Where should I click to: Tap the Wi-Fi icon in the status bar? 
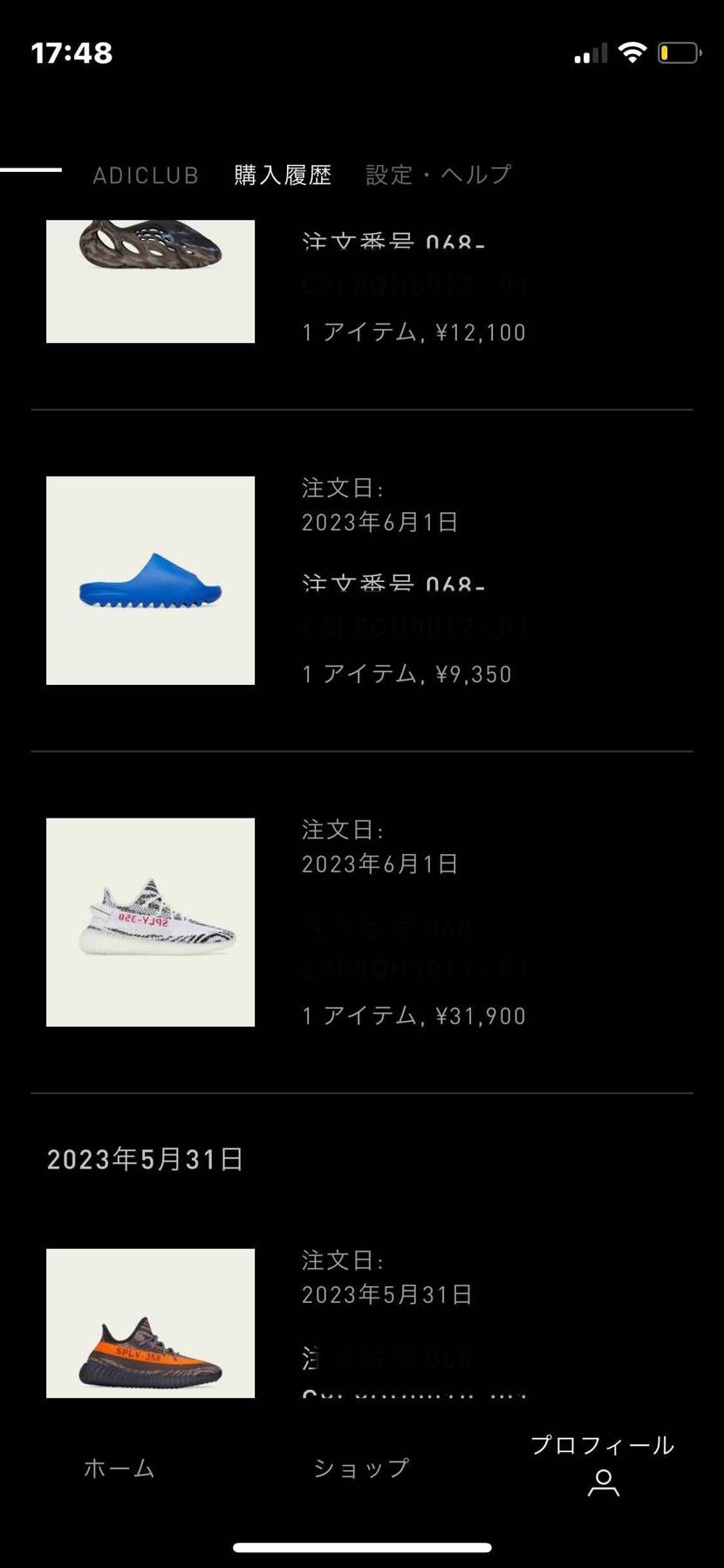click(632, 52)
